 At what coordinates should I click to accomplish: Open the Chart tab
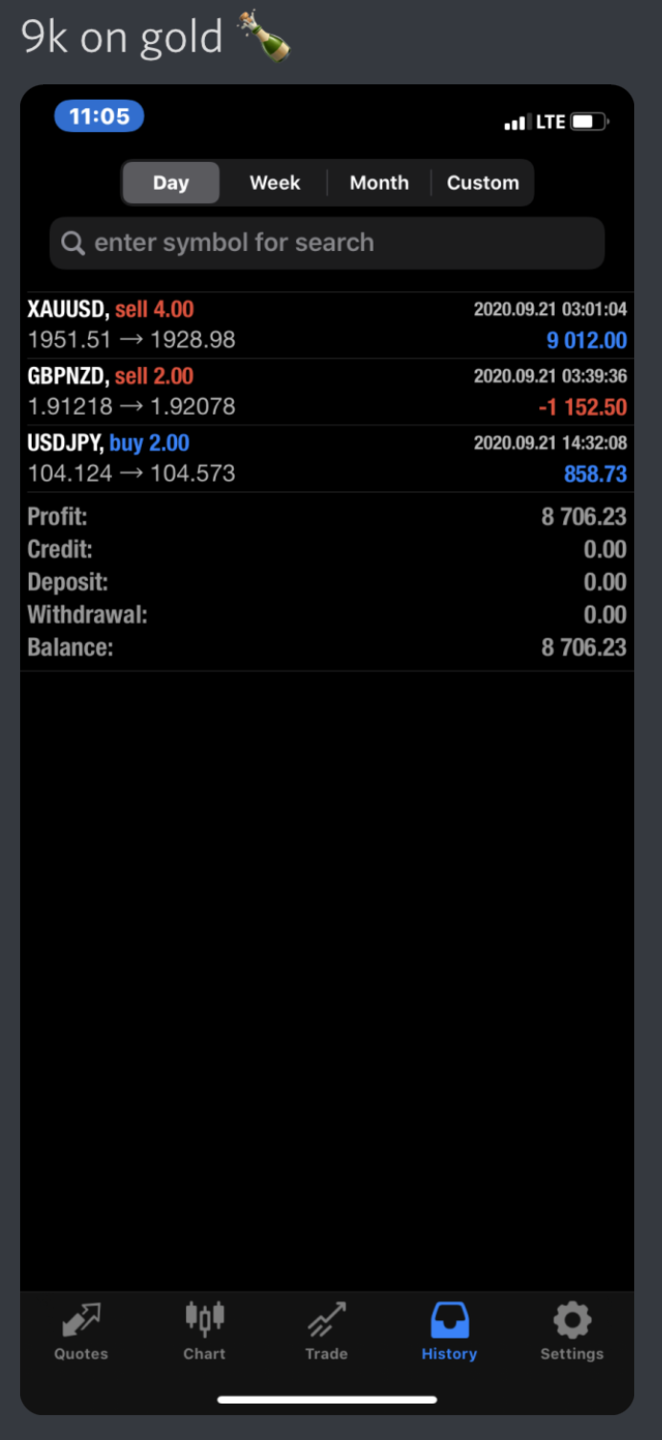pyautogui.click(x=204, y=1332)
